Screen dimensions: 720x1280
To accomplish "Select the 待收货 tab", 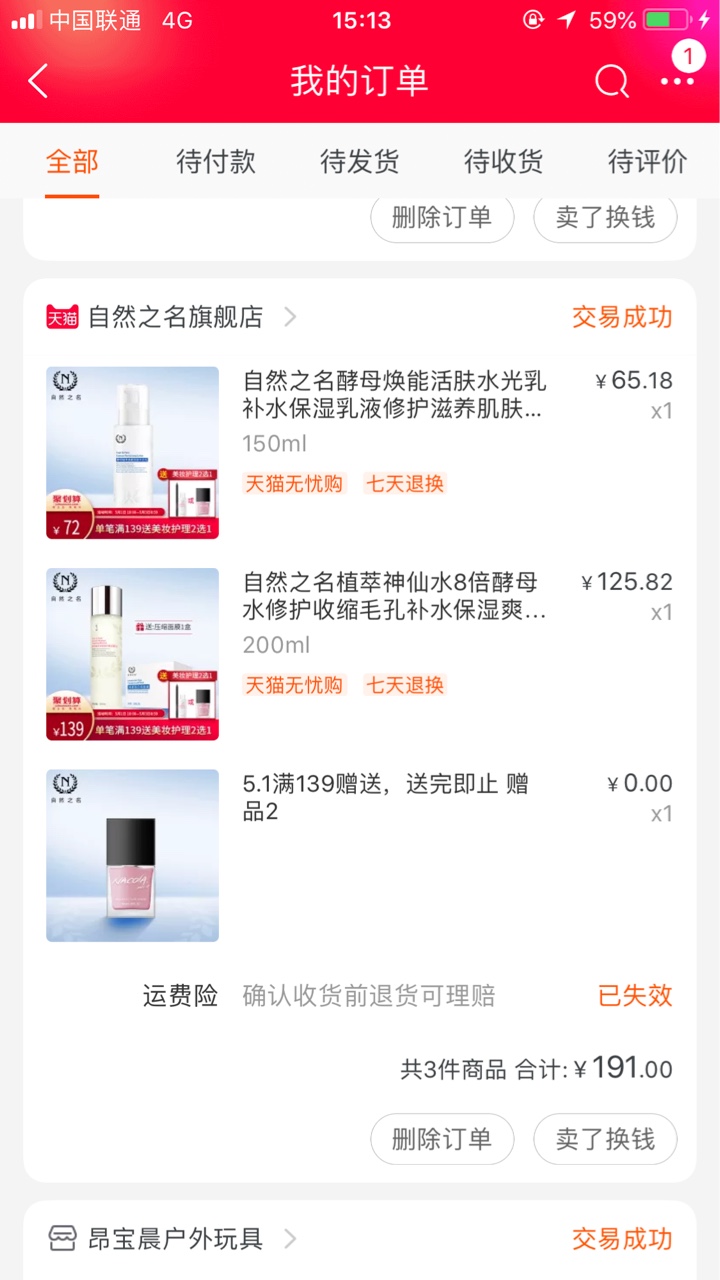I will (x=504, y=161).
